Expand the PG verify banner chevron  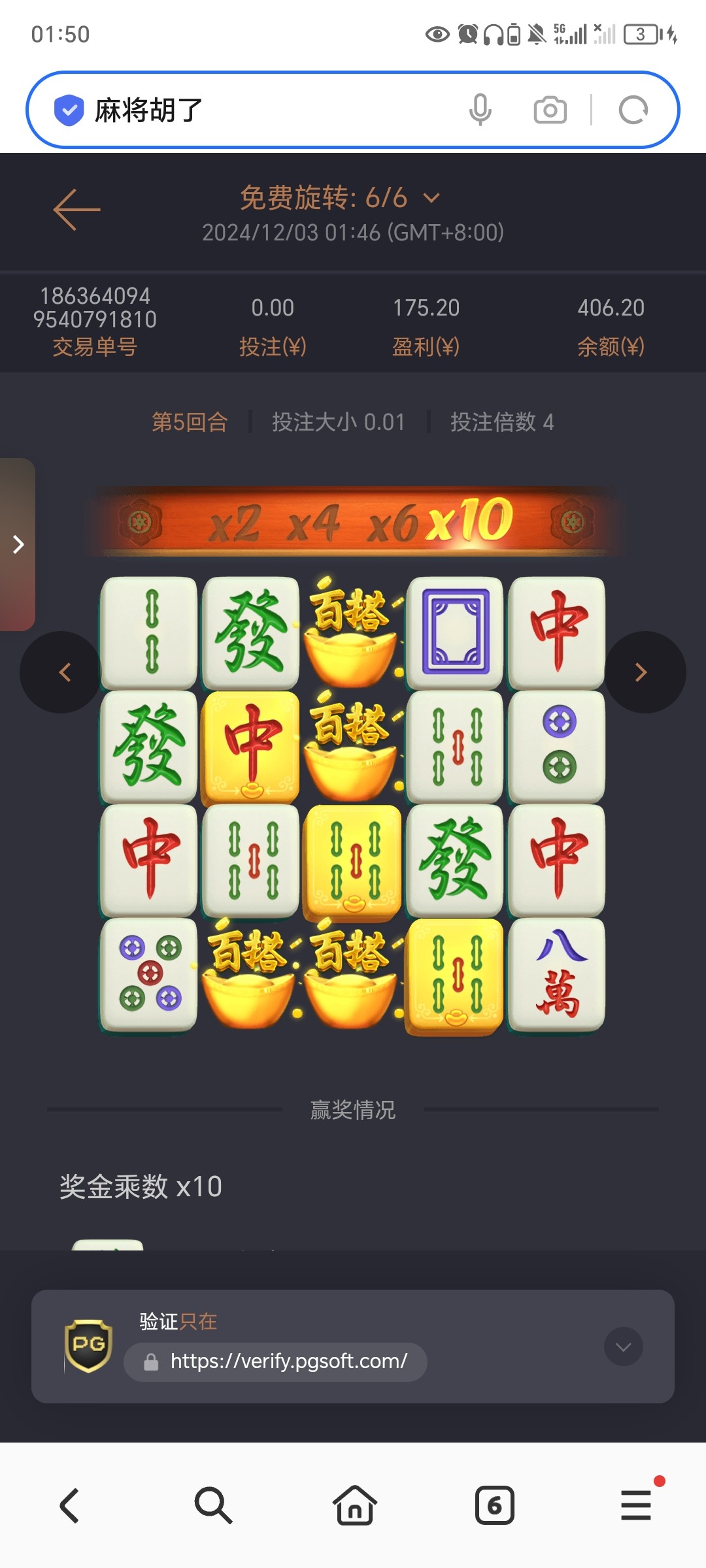click(623, 1347)
